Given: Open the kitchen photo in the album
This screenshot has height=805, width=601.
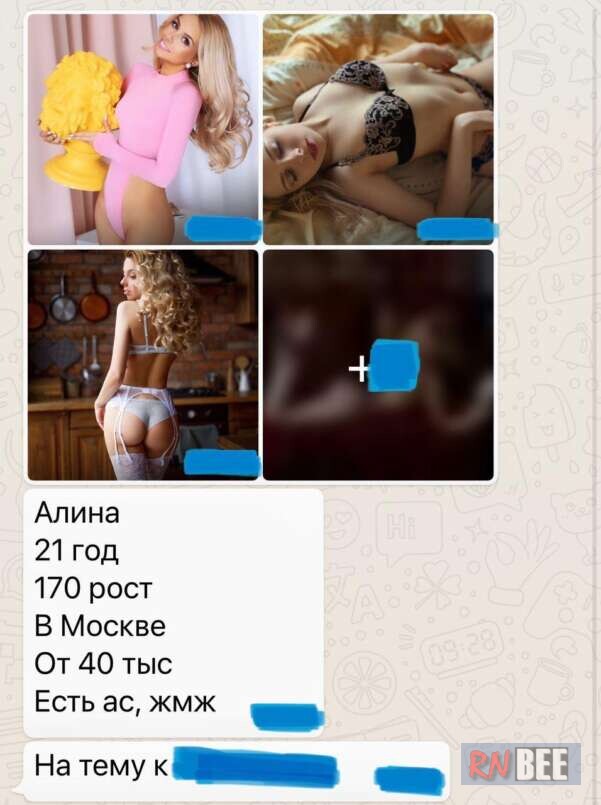Looking at the screenshot, I should (x=143, y=365).
